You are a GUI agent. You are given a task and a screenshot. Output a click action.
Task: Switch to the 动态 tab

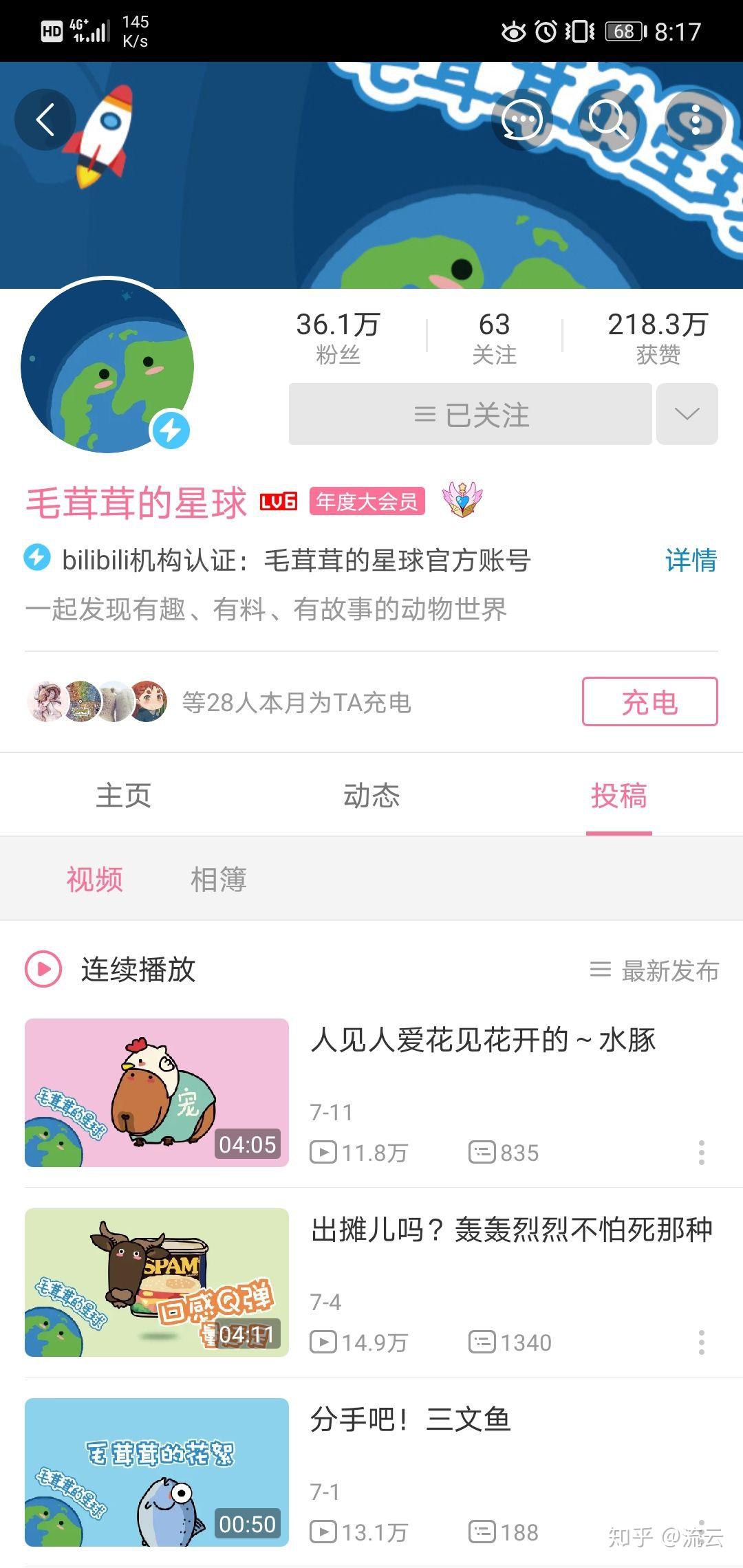point(371,795)
